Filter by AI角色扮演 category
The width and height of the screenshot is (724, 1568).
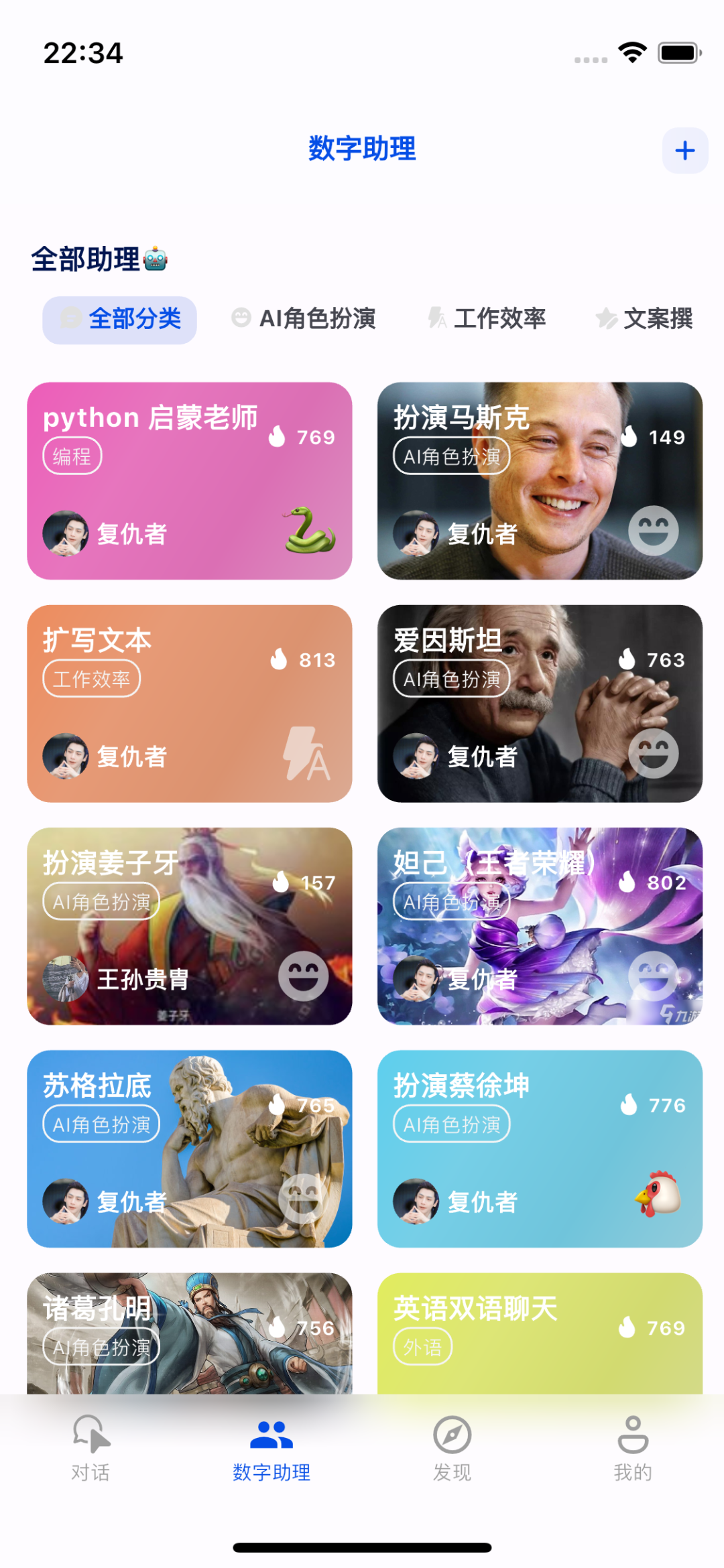(305, 319)
